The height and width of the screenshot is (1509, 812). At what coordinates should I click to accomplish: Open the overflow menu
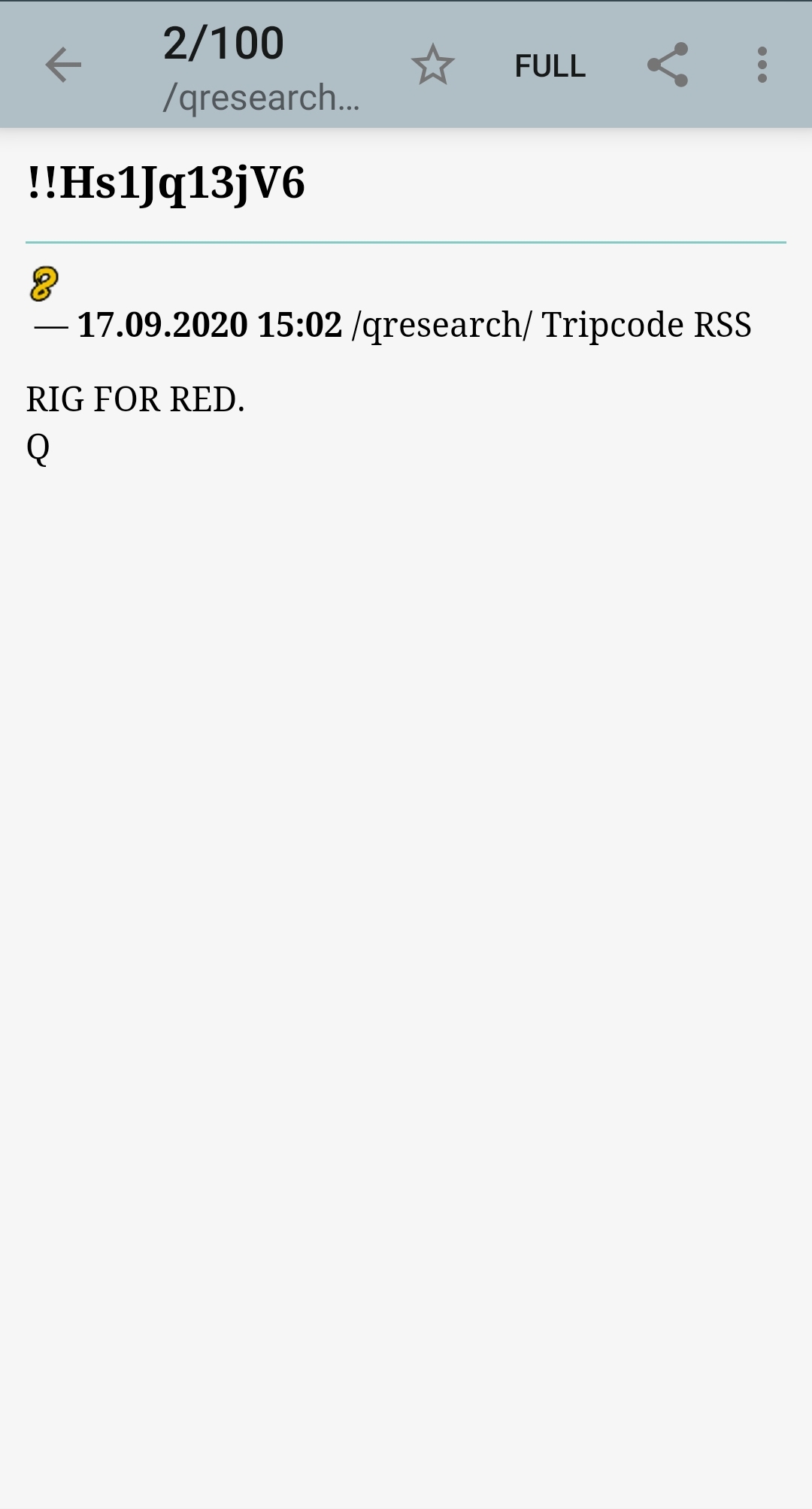pos(762,65)
